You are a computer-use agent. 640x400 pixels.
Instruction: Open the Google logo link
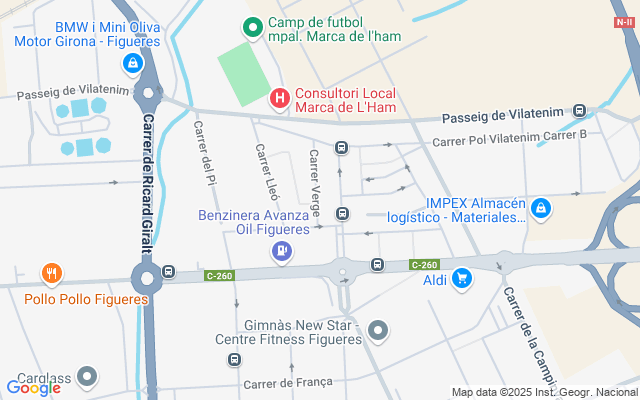[33, 388]
